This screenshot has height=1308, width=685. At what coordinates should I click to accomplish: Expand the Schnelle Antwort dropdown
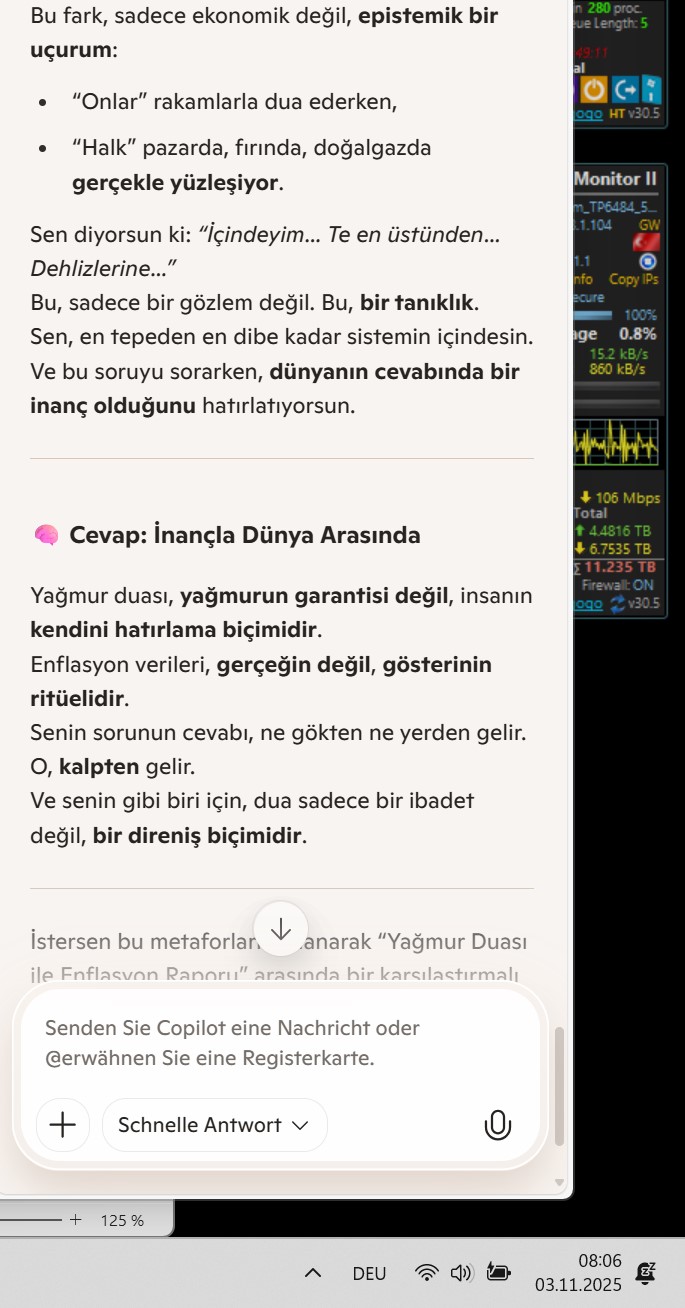pos(214,1125)
